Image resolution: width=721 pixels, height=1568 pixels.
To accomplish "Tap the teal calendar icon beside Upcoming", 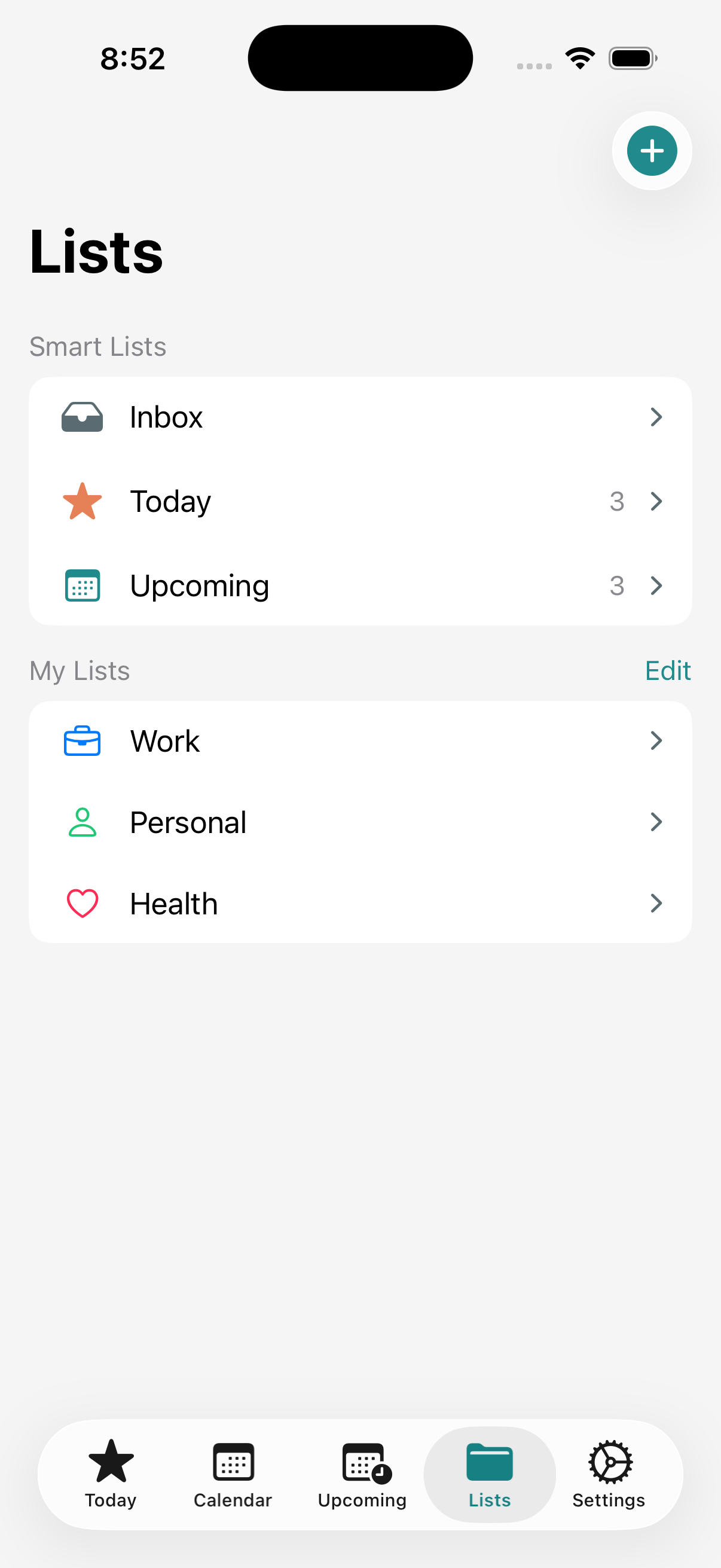I will click(82, 585).
